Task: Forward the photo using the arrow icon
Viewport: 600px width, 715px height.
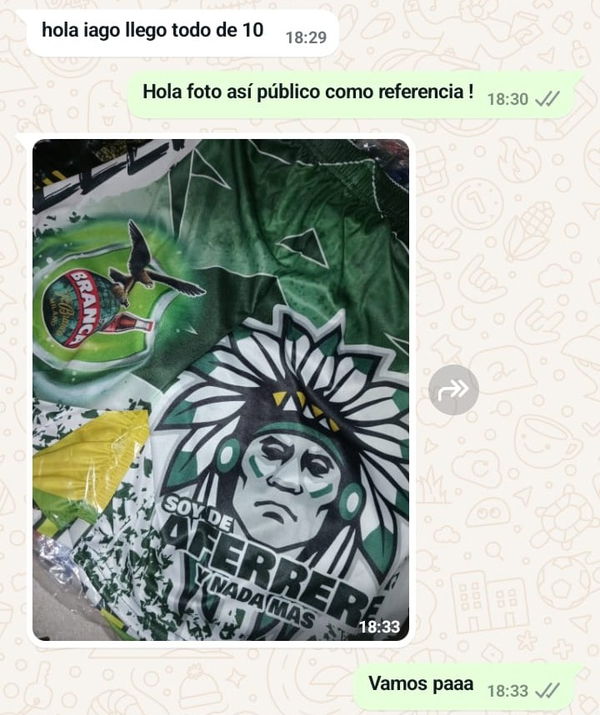Action: click(x=454, y=390)
